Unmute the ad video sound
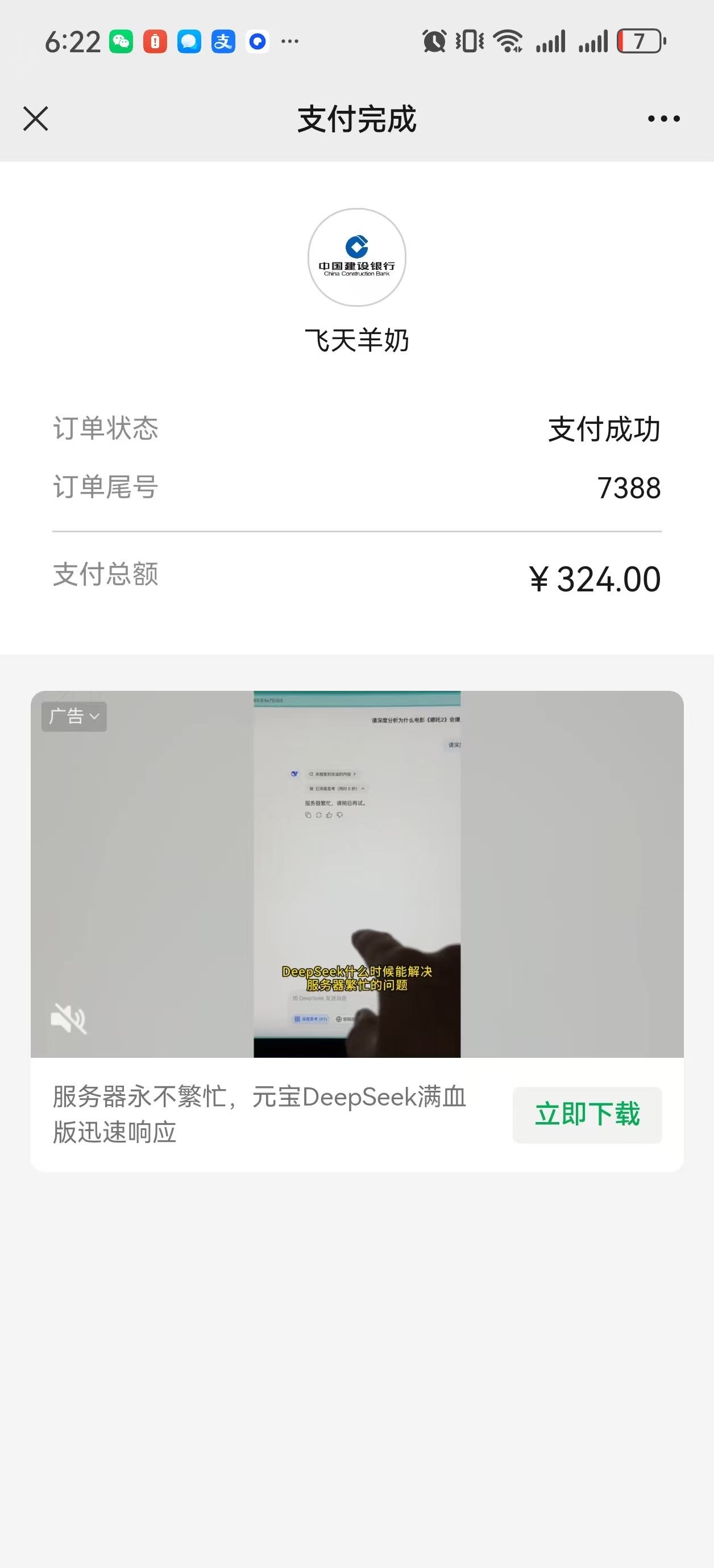 (68, 1018)
